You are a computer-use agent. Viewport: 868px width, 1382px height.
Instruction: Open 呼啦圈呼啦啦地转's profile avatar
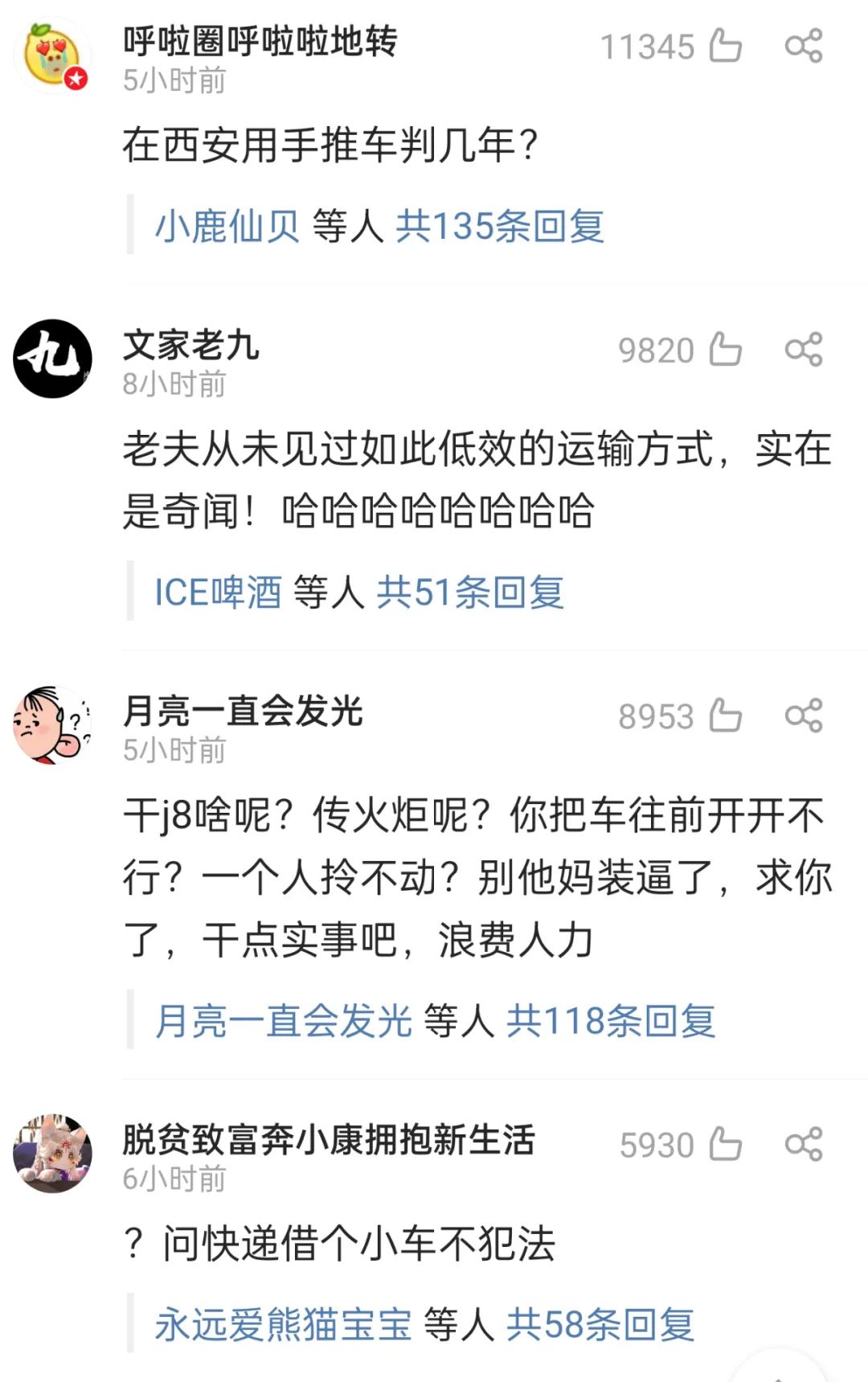point(52,55)
